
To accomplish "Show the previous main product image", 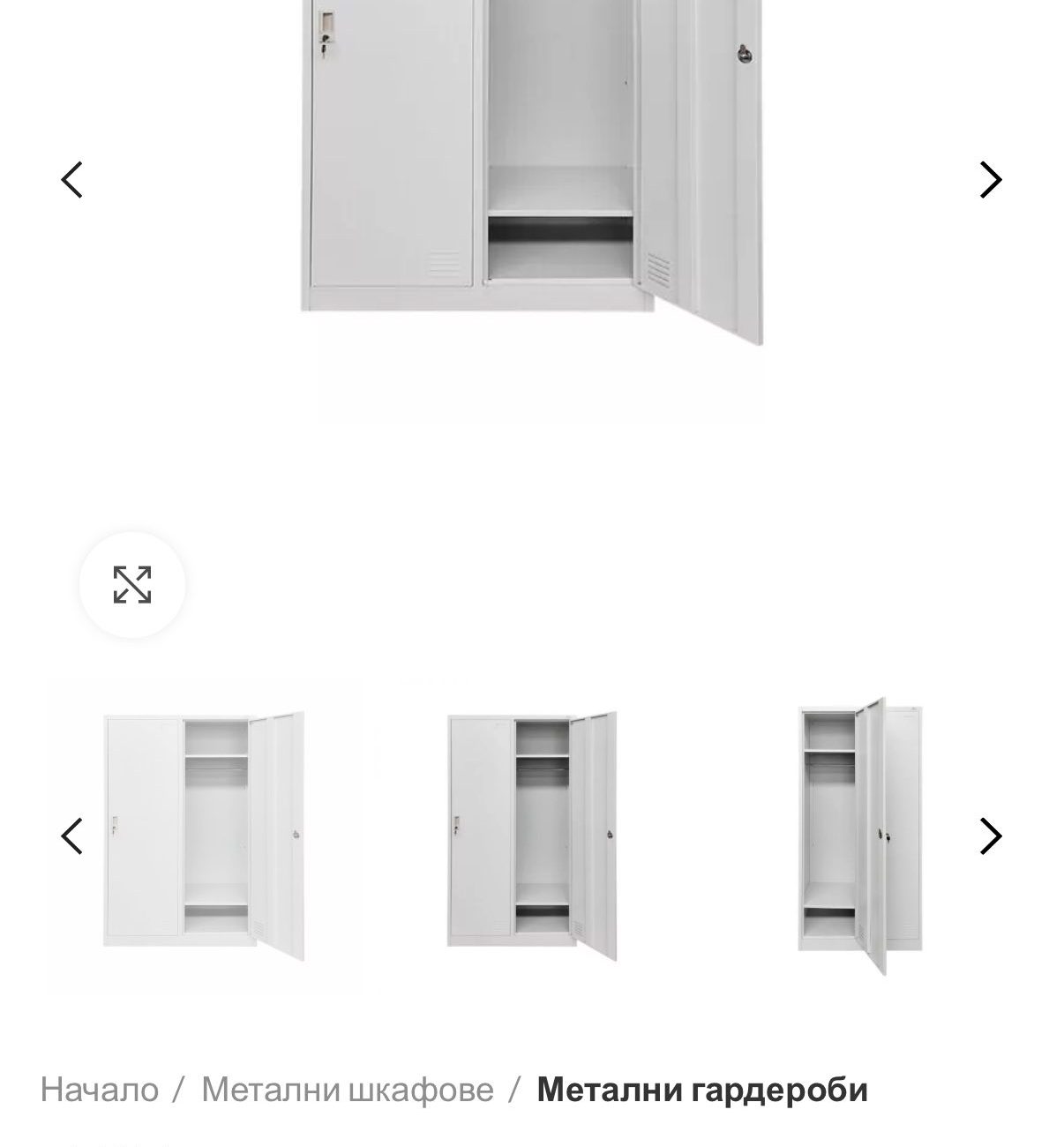I will click(x=71, y=180).
